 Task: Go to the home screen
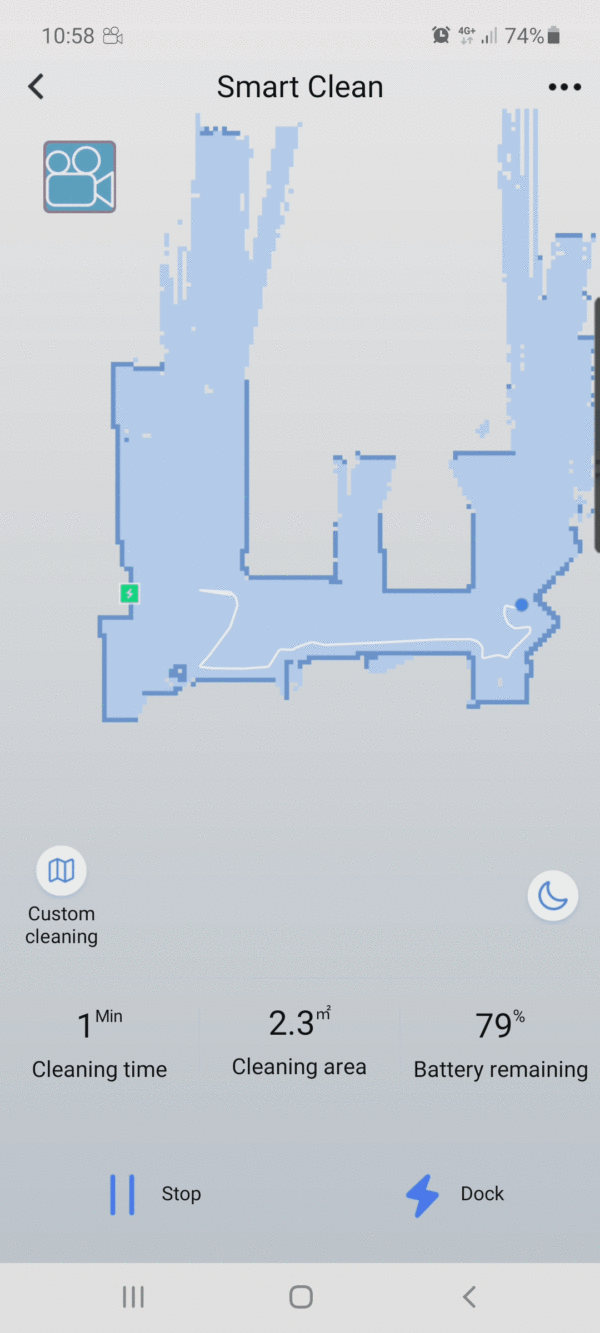(x=300, y=1297)
